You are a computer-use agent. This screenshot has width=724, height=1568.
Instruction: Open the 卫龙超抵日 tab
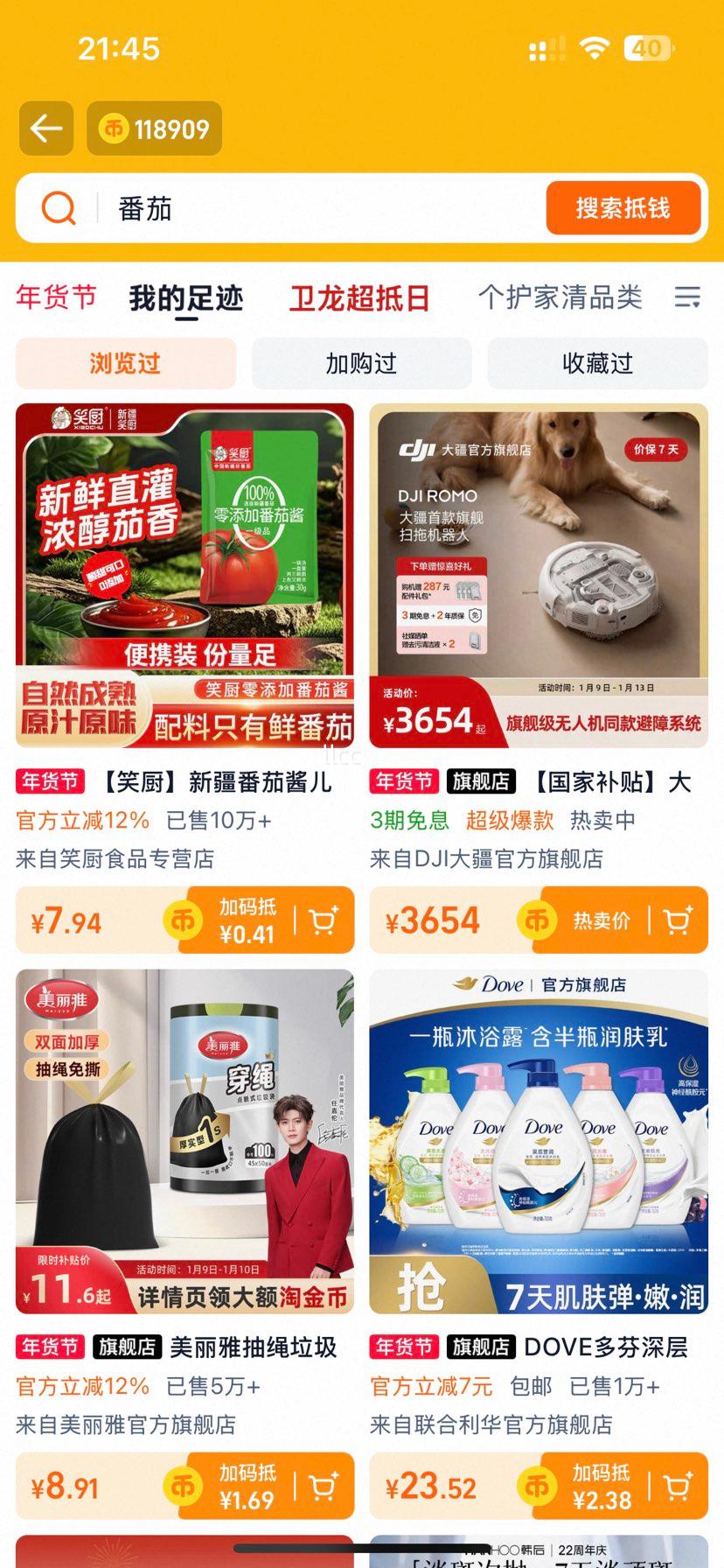pyautogui.click(x=359, y=297)
